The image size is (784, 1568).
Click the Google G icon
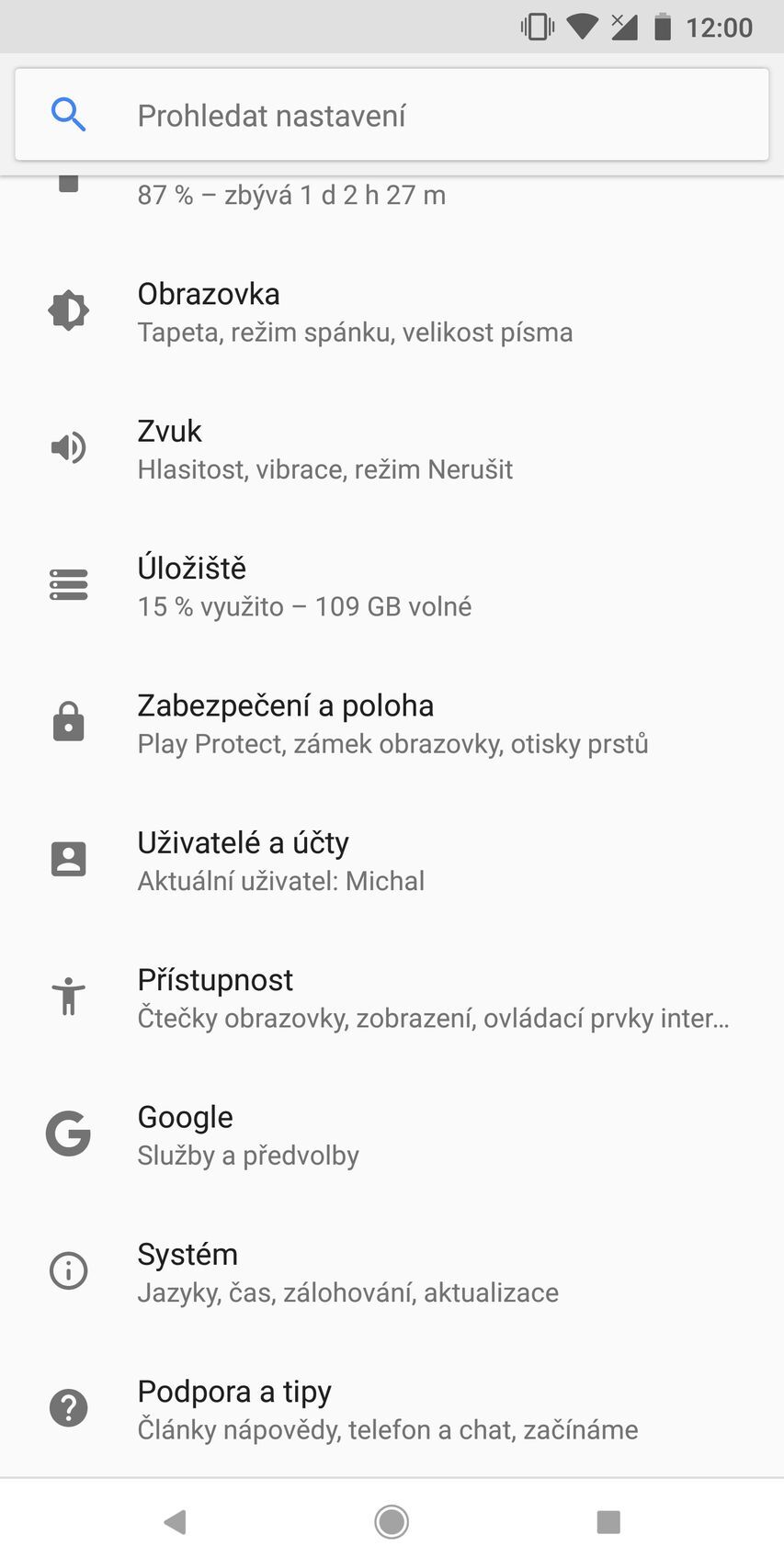(68, 1133)
